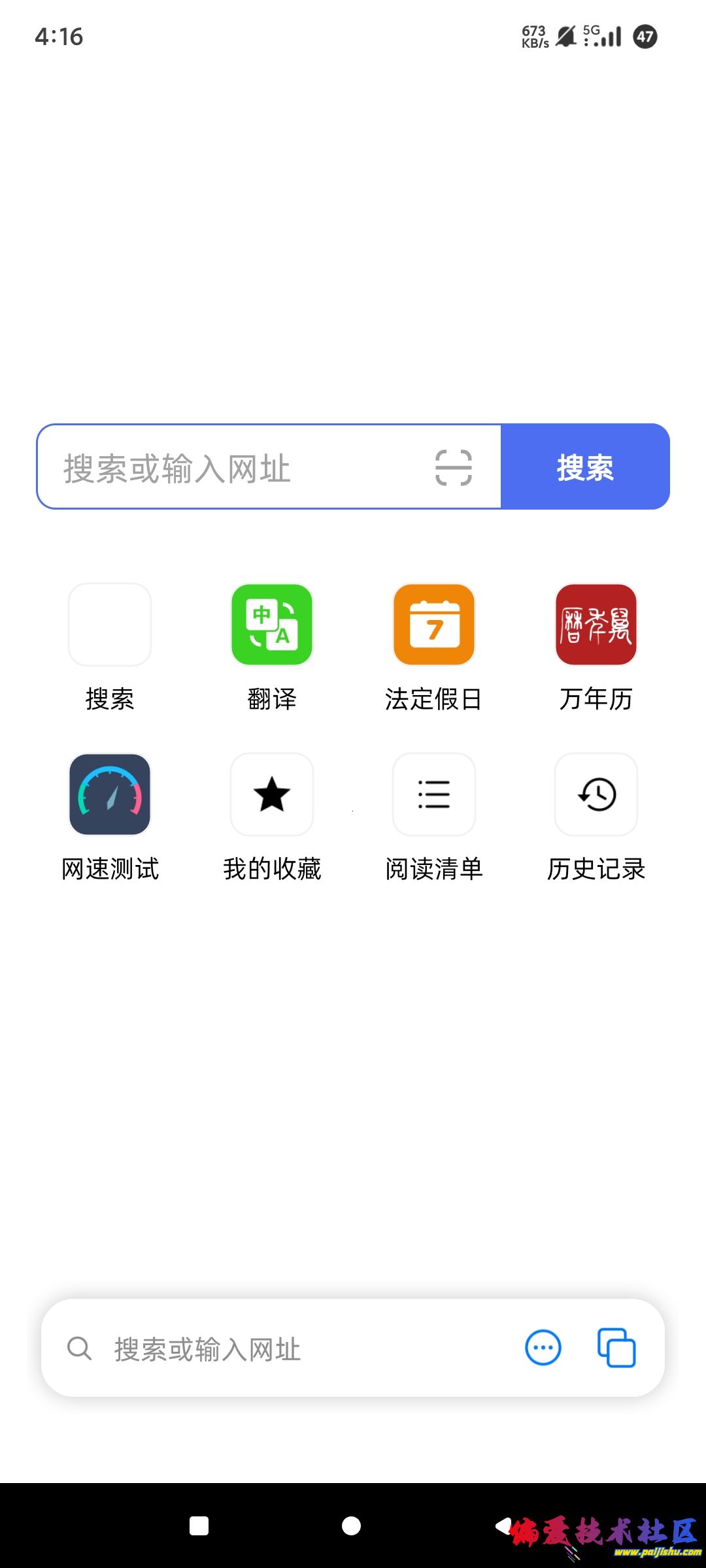The height and width of the screenshot is (1568, 706).
Task: Open the 法定假日 holiday calendar
Action: 434,625
